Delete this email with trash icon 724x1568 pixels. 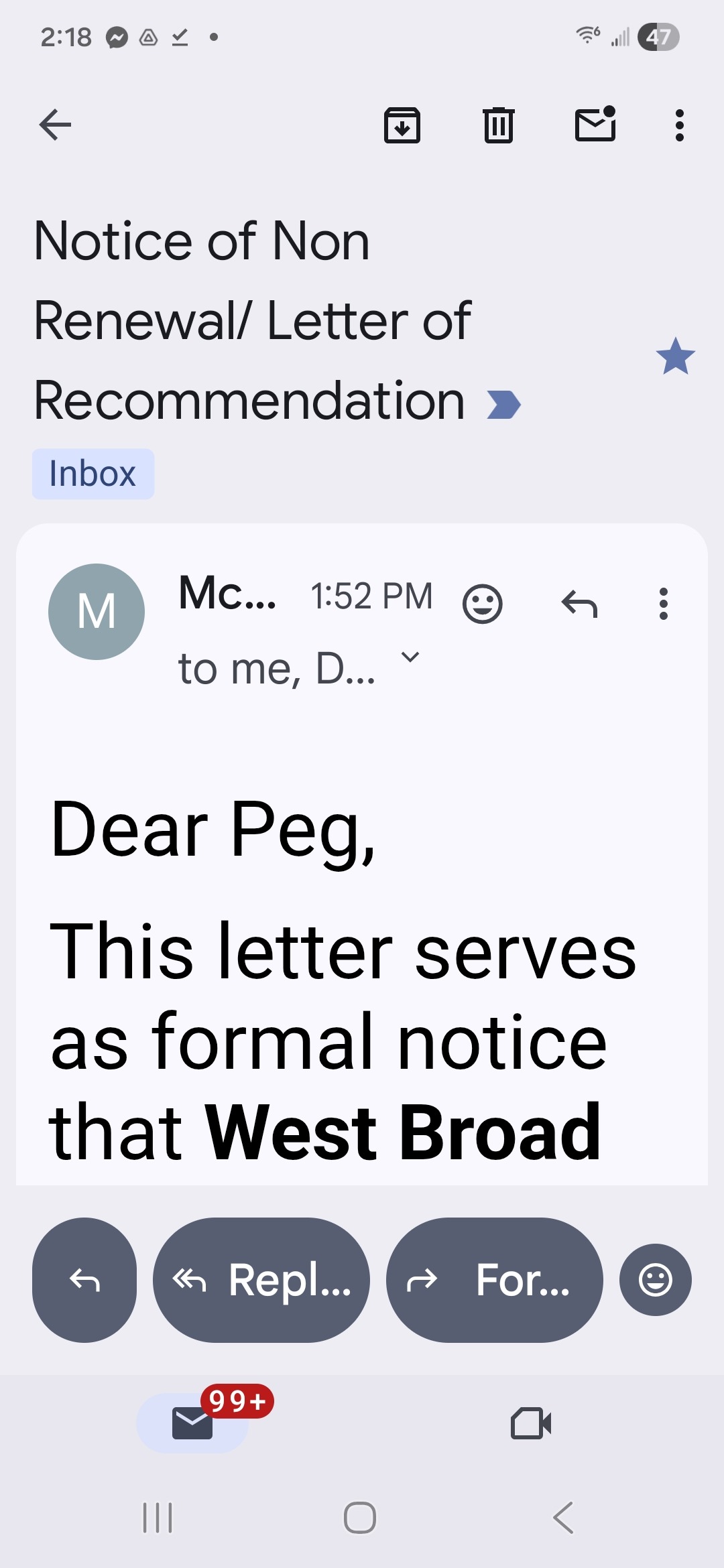[498, 125]
